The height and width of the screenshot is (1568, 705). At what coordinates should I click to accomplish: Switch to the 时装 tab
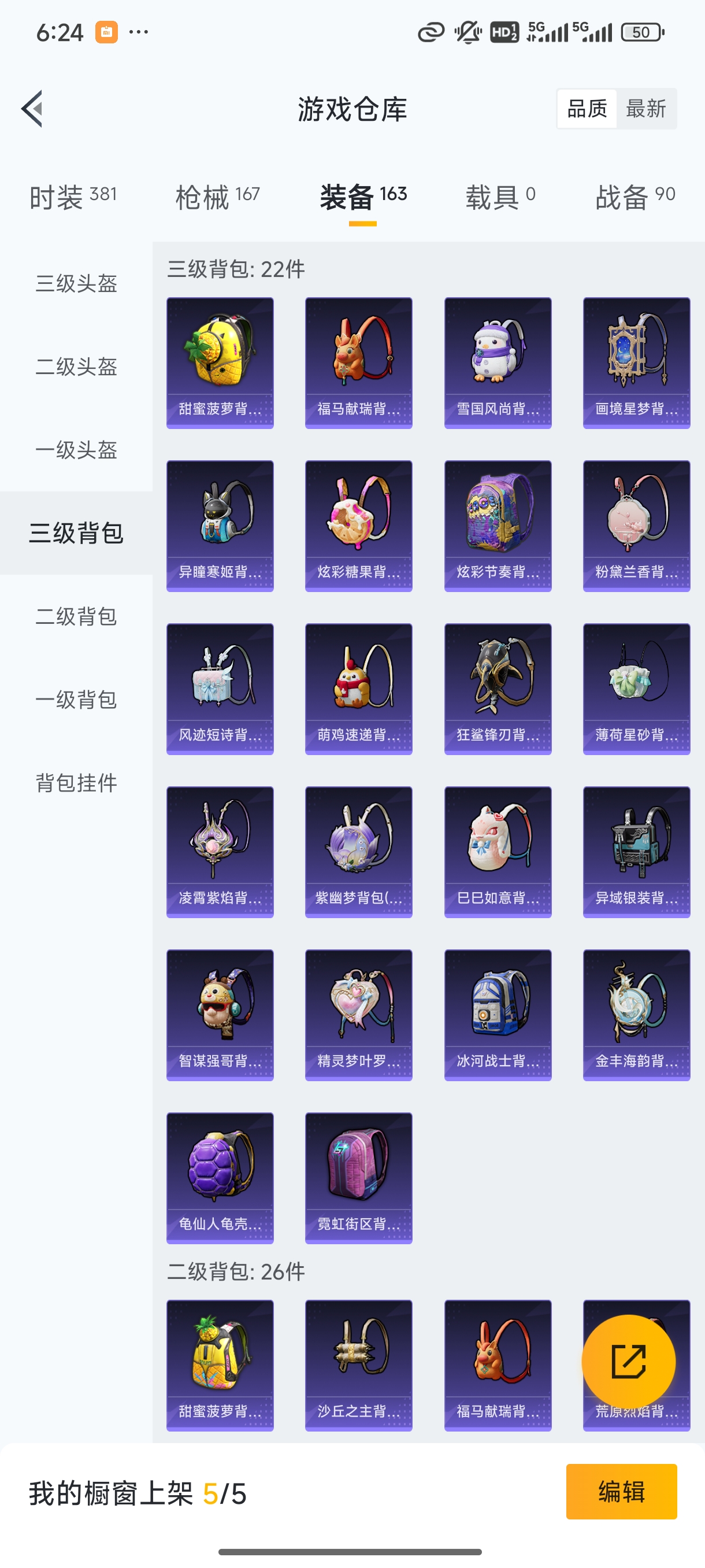pos(72,197)
